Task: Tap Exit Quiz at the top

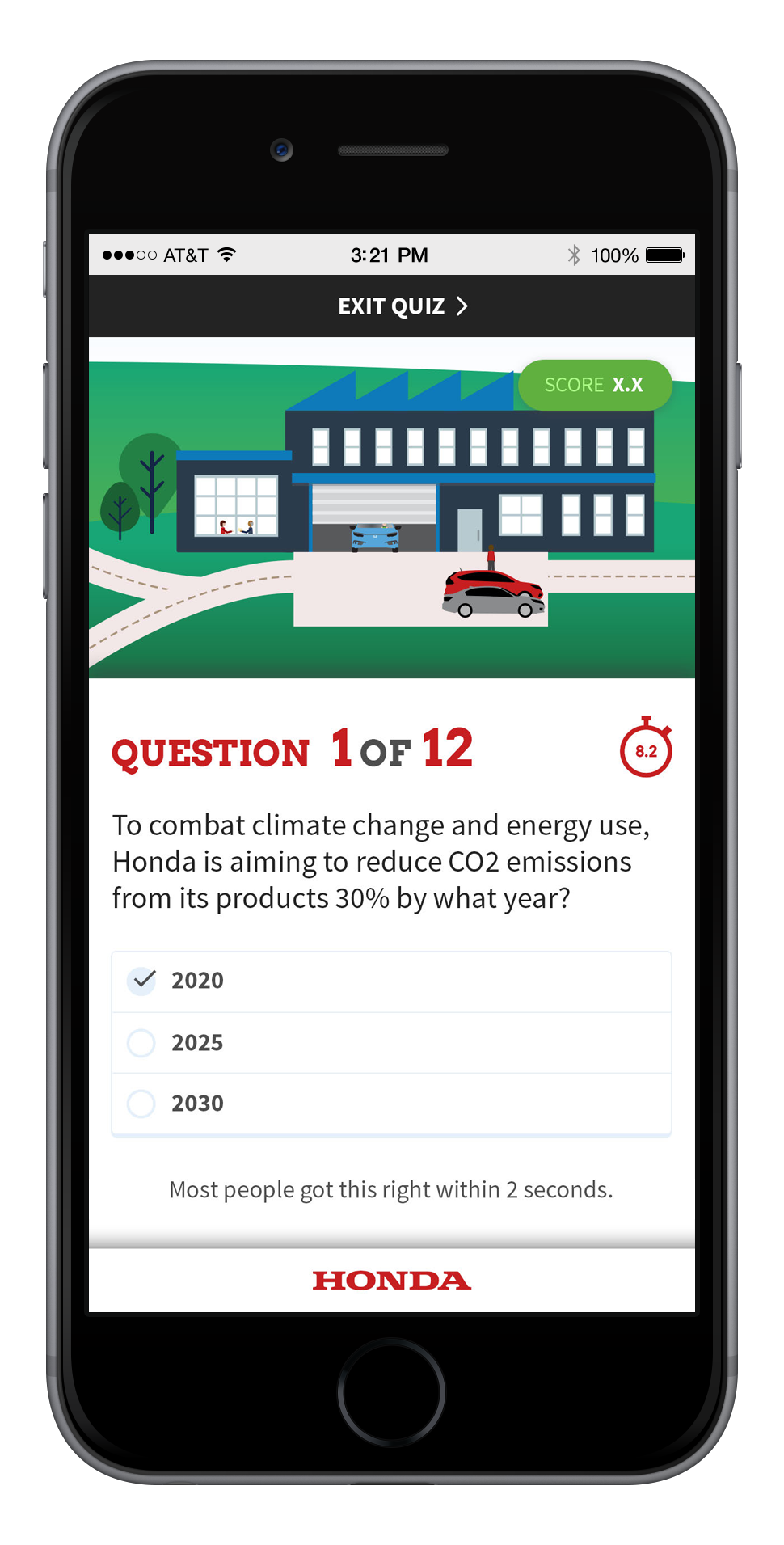Action: pyautogui.click(x=403, y=306)
